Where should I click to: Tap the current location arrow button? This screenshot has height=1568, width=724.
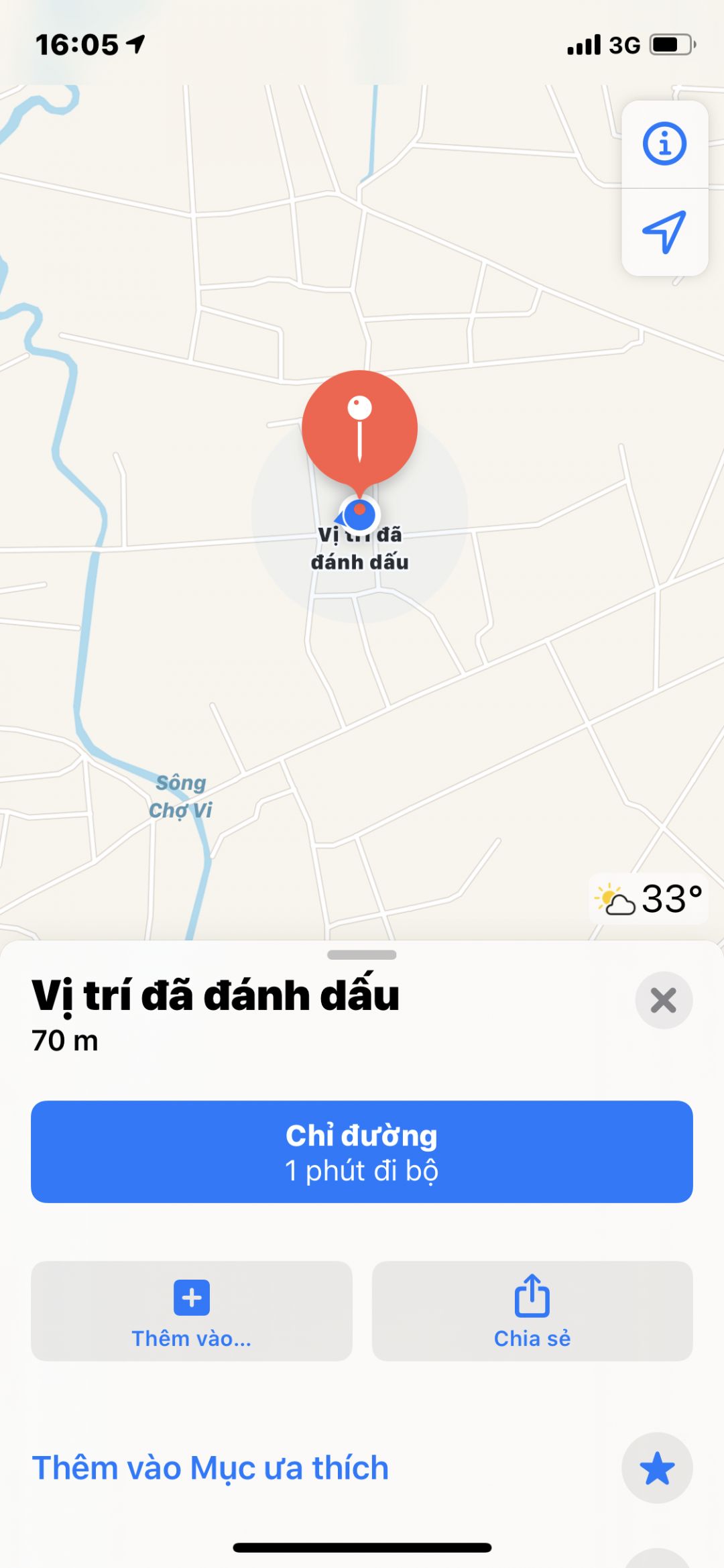[664, 232]
